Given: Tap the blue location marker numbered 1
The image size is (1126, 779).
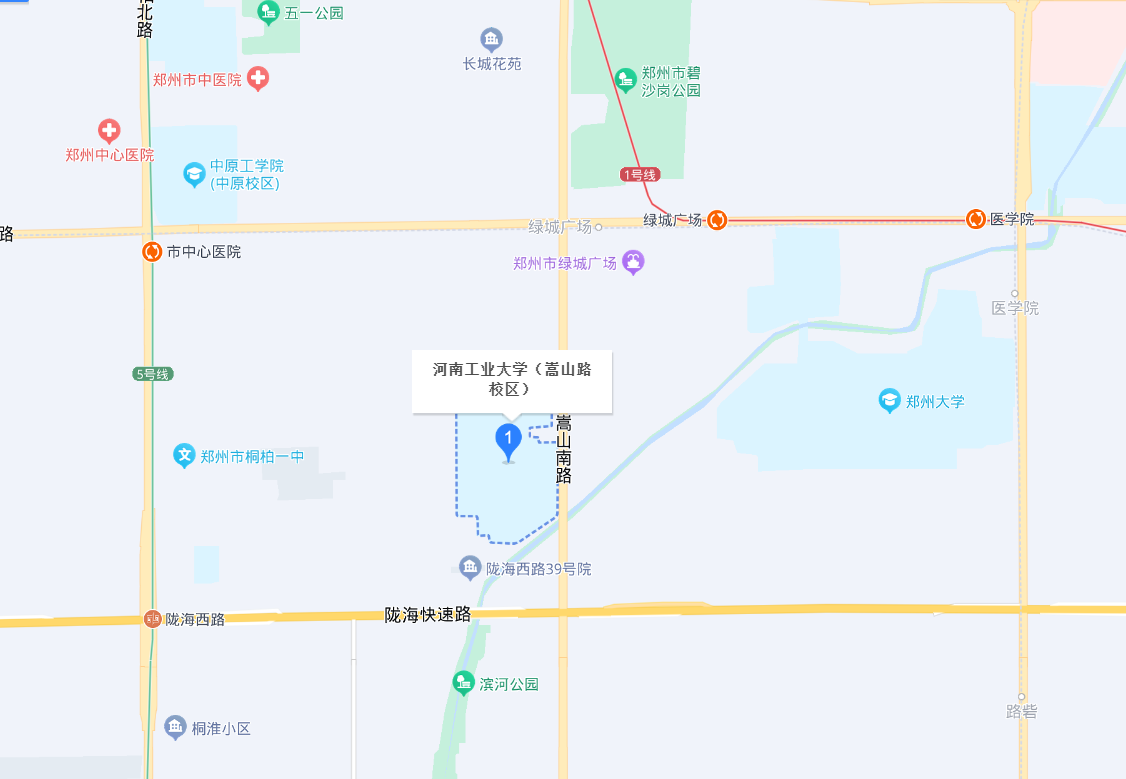Looking at the screenshot, I should tap(509, 440).
